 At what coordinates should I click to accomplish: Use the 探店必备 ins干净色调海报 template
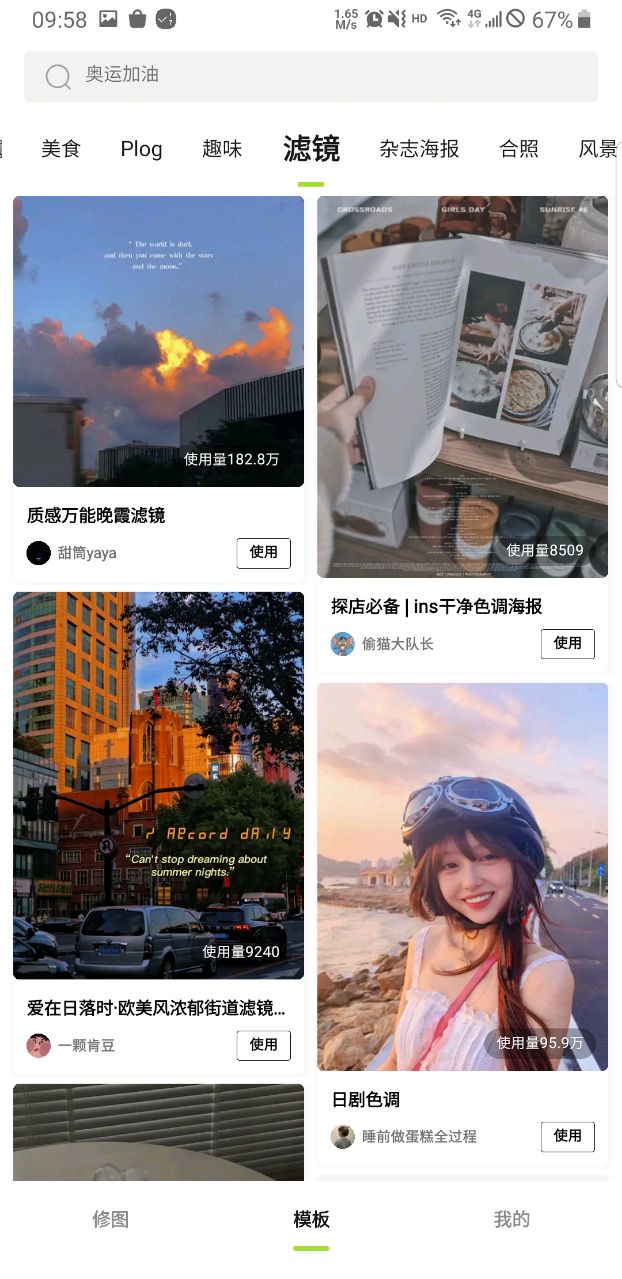tap(567, 643)
